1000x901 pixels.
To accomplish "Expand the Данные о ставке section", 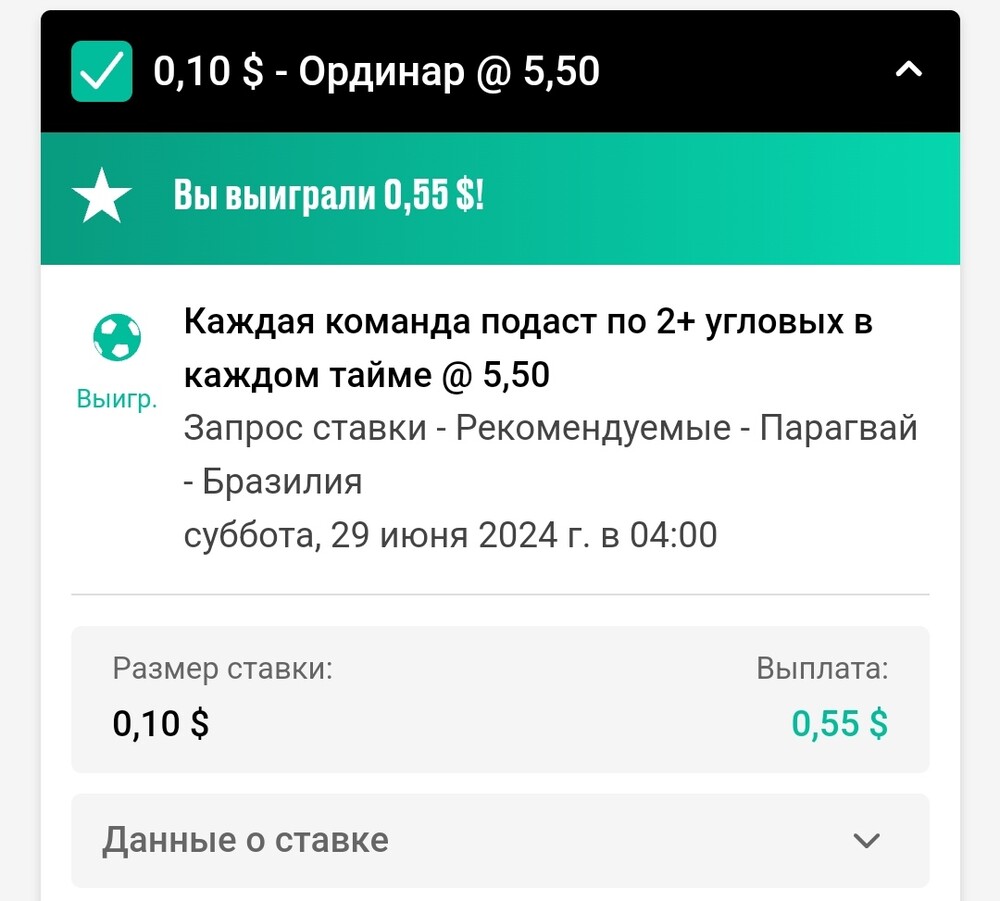I will coord(865,840).
